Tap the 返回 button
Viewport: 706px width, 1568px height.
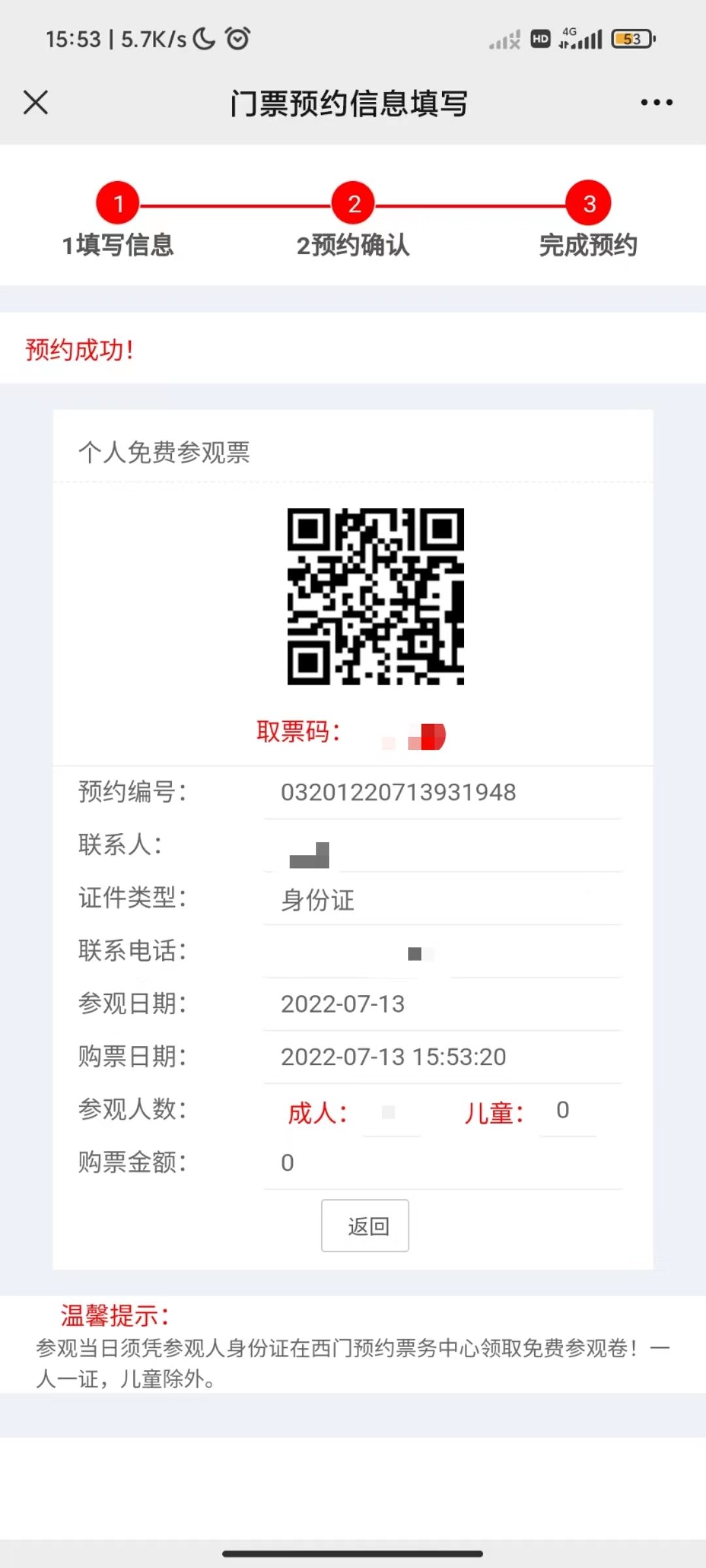pos(365,1226)
